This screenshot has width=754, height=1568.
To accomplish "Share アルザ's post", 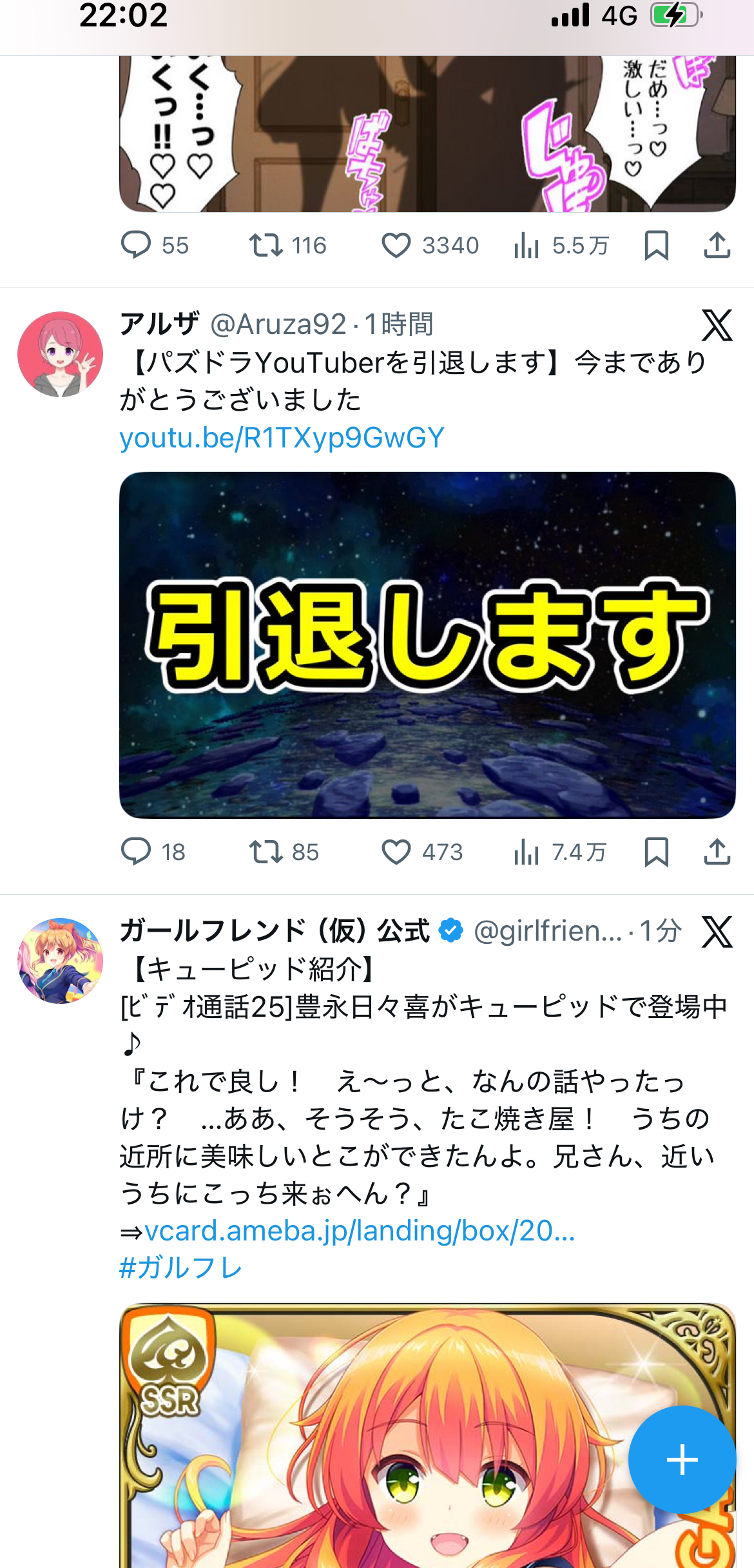I will [x=717, y=852].
